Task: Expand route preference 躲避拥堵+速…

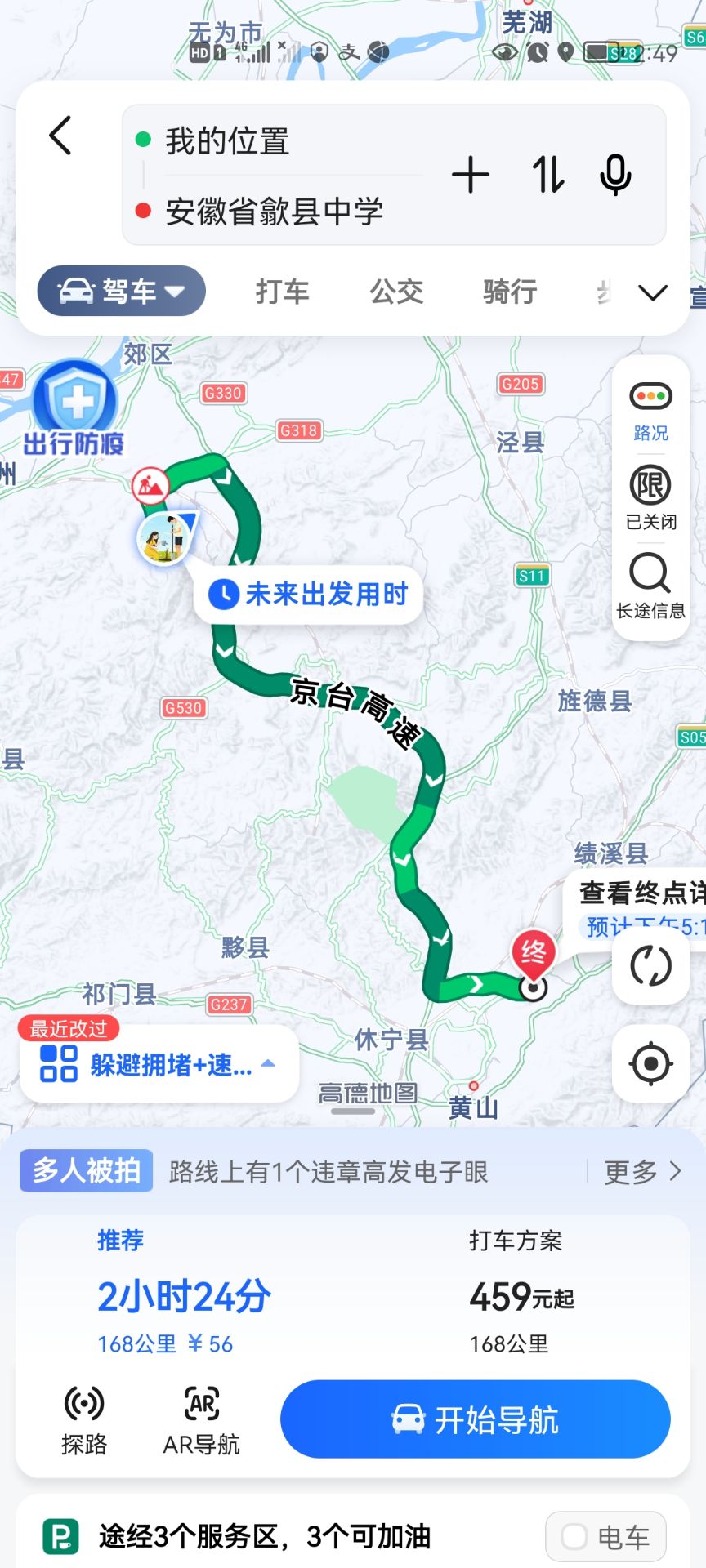Action: pyautogui.click(x=159, y=1065)
